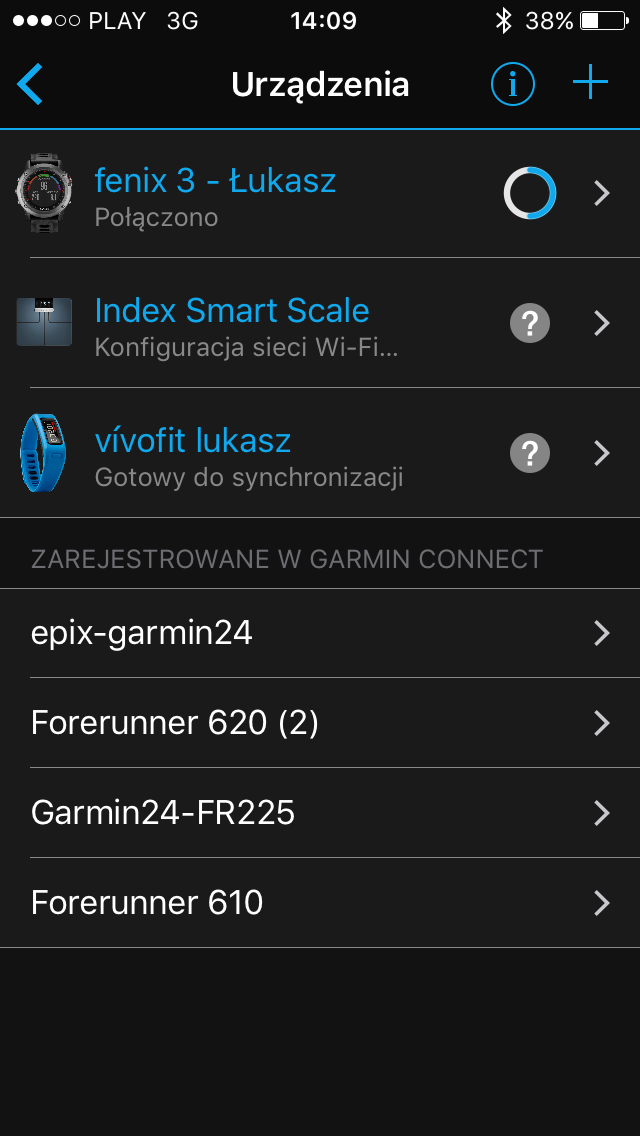
Task: View the Garmin24-FR225 device
Action: click(320, 813)
